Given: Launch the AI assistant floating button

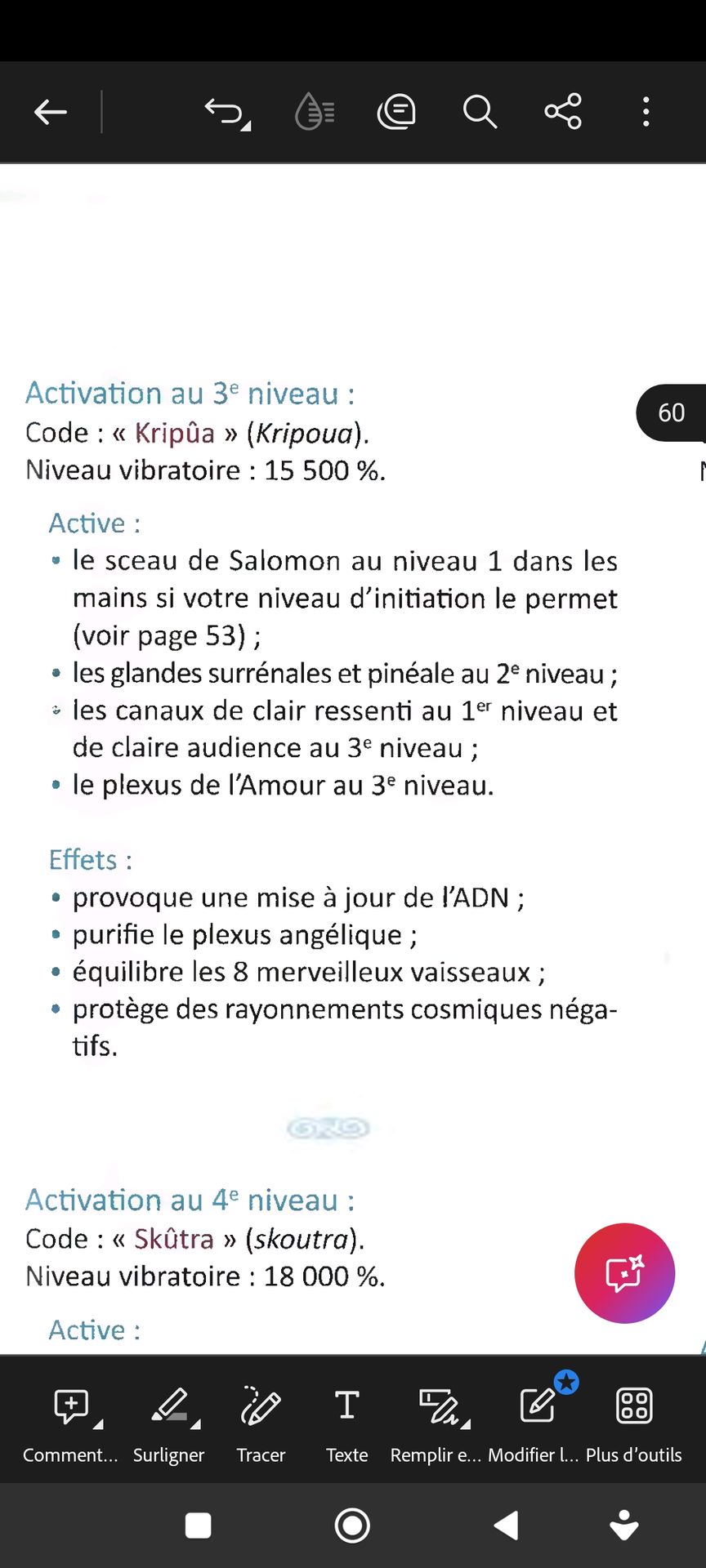Looking at the screenshot, I should pyautogui.click(x=624, y=1272).
